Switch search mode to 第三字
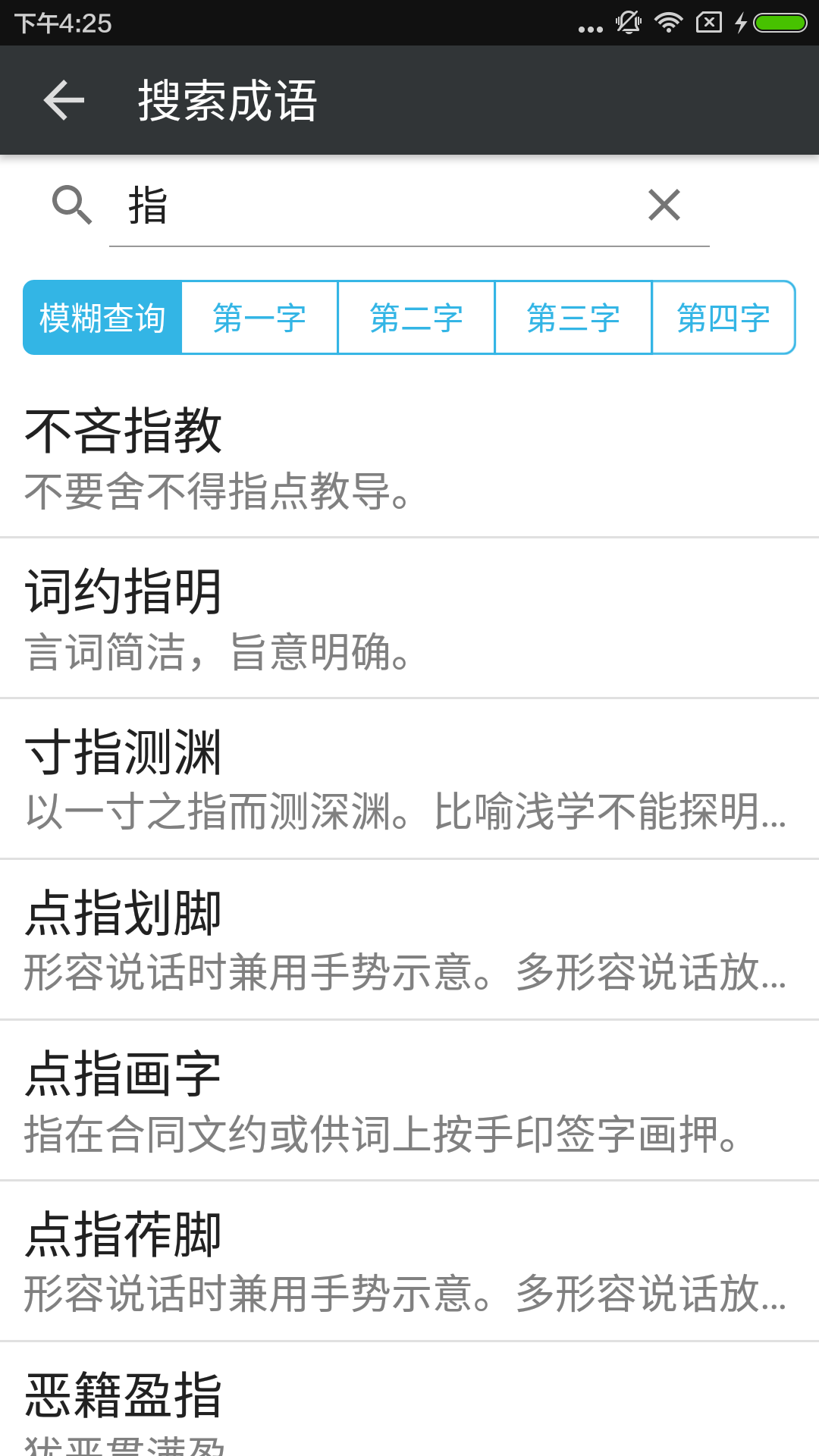 pos(573,317)
